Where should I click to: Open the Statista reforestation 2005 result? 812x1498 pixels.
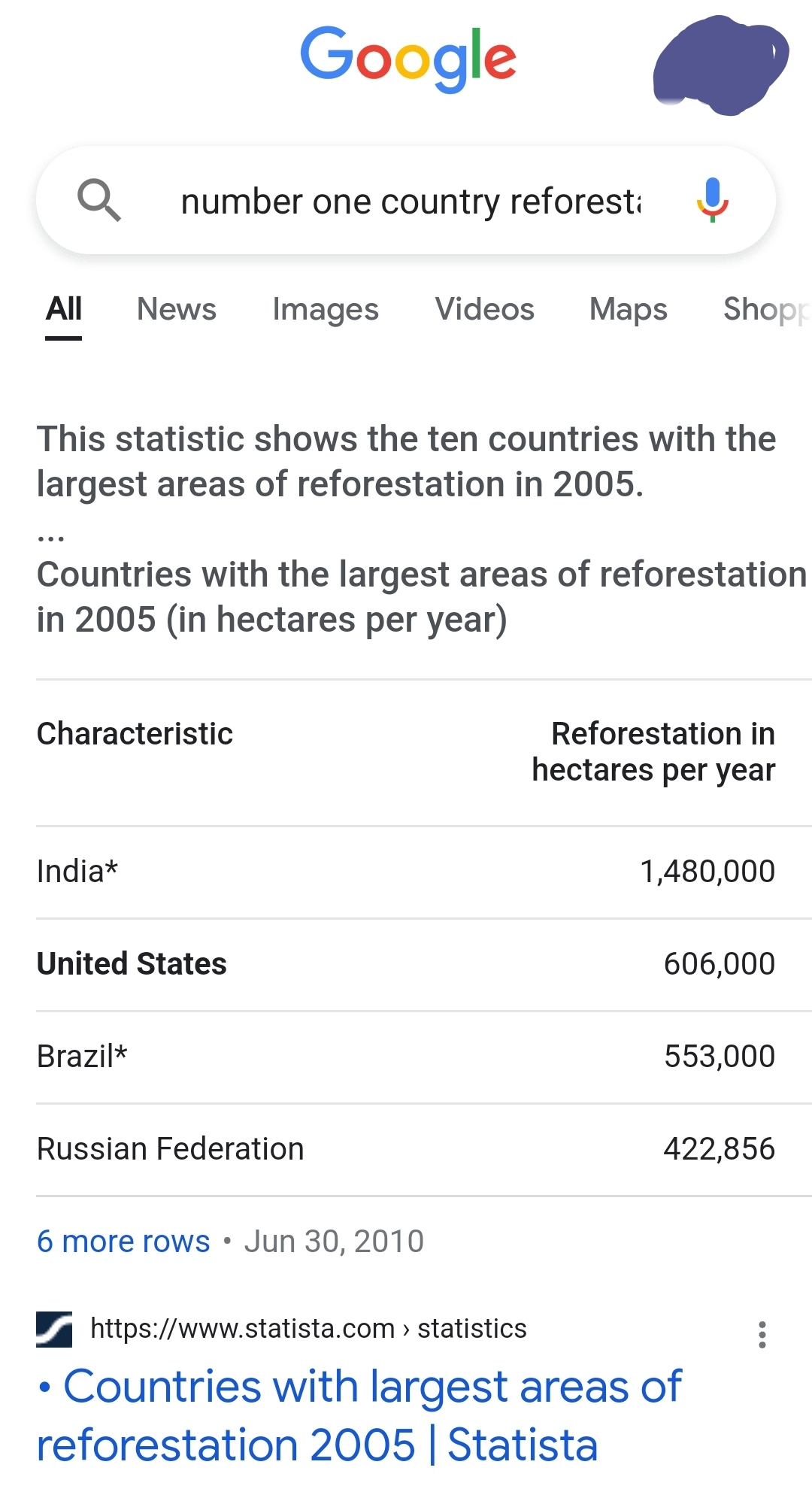(359, 1415)
